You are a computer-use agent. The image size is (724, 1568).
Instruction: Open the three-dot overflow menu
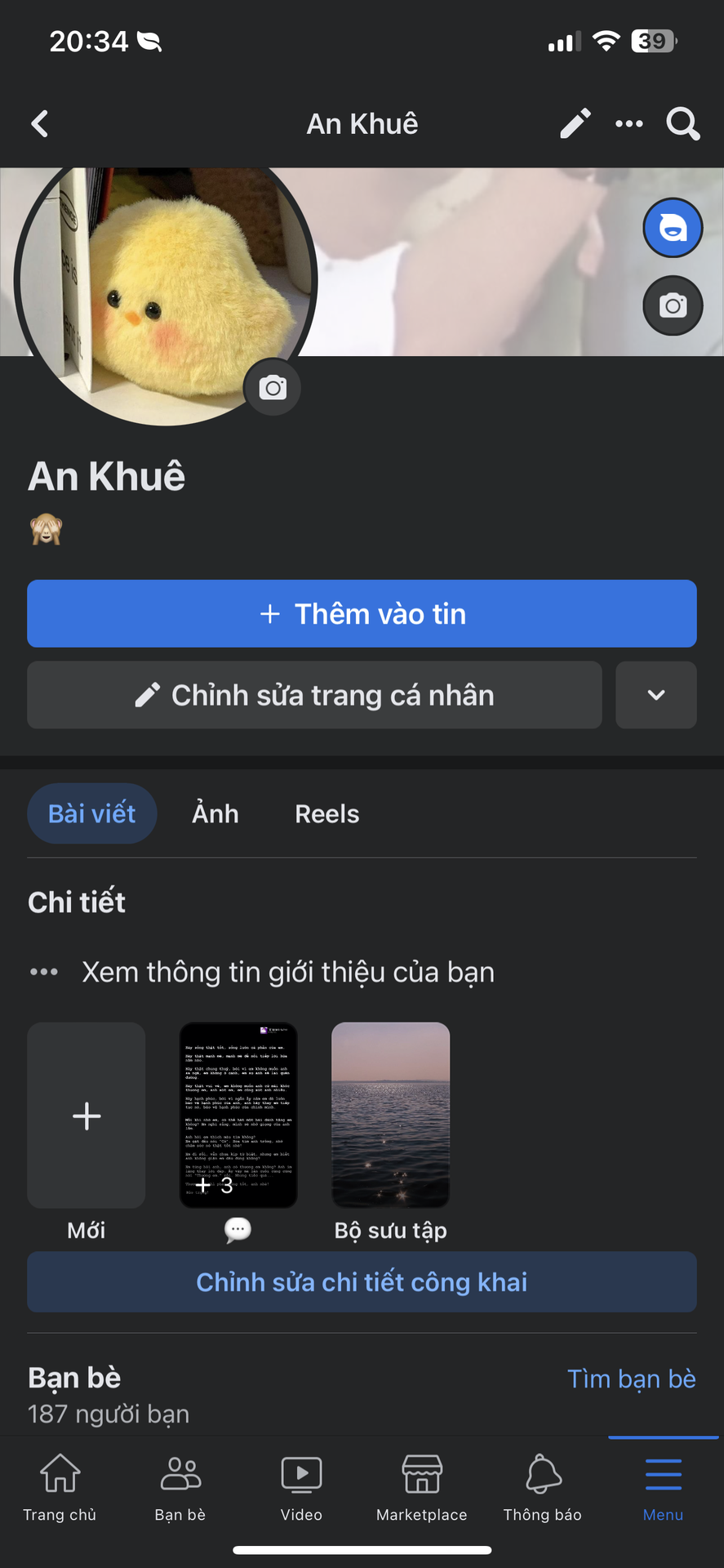(629, 124)
